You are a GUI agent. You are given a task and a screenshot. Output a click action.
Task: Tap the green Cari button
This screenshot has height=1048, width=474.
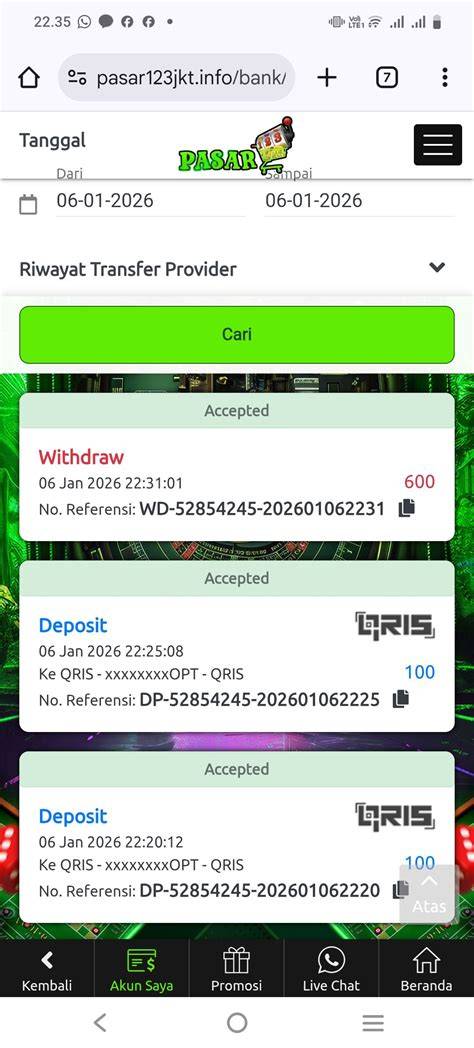[x=237, y=334]
